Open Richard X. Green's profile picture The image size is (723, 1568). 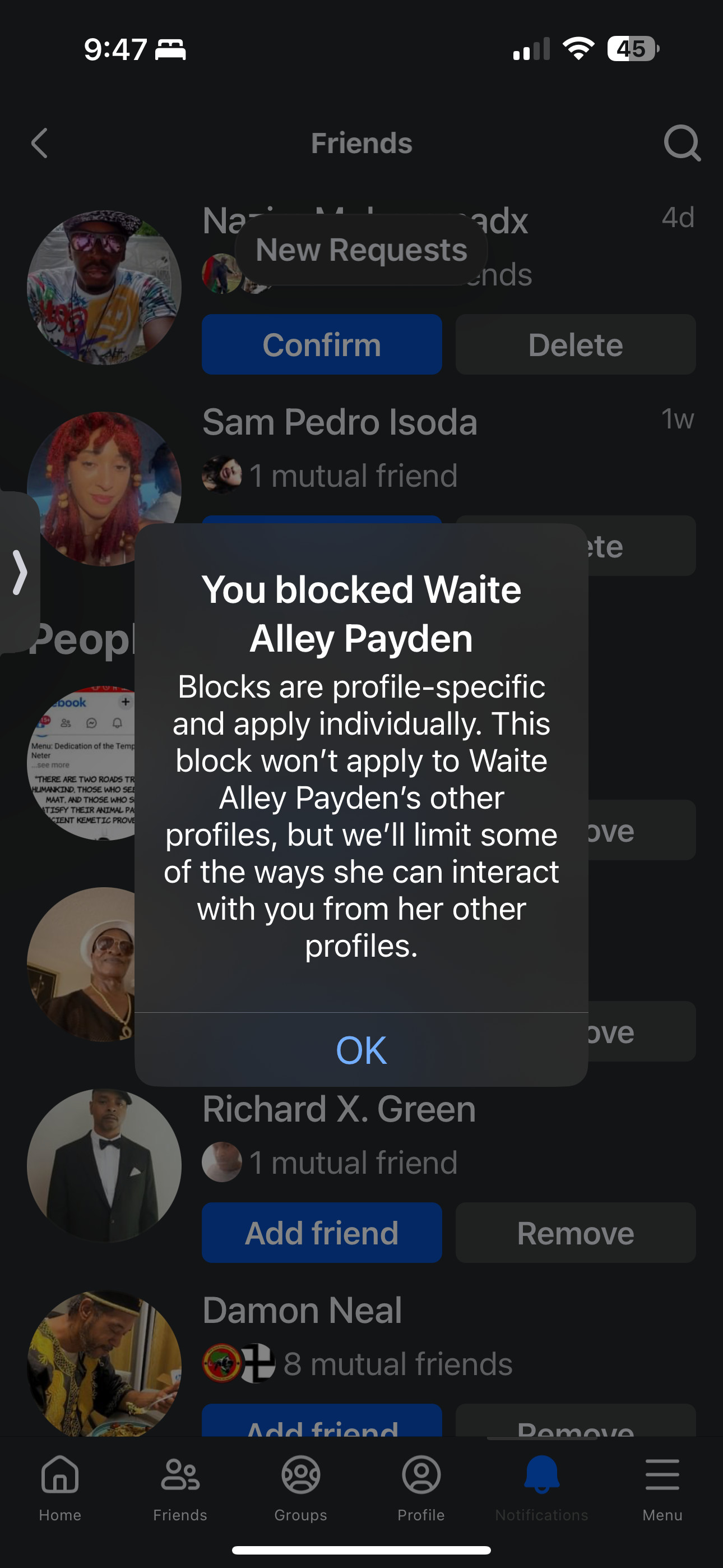104,1166
